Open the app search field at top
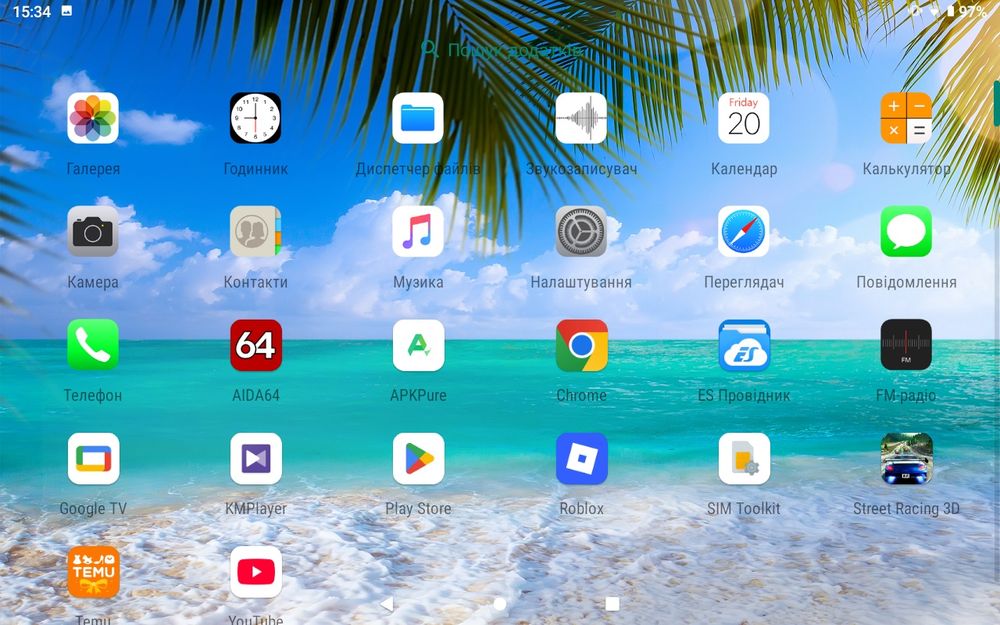This screenshot has width=1000, height=625. point(500,49)
